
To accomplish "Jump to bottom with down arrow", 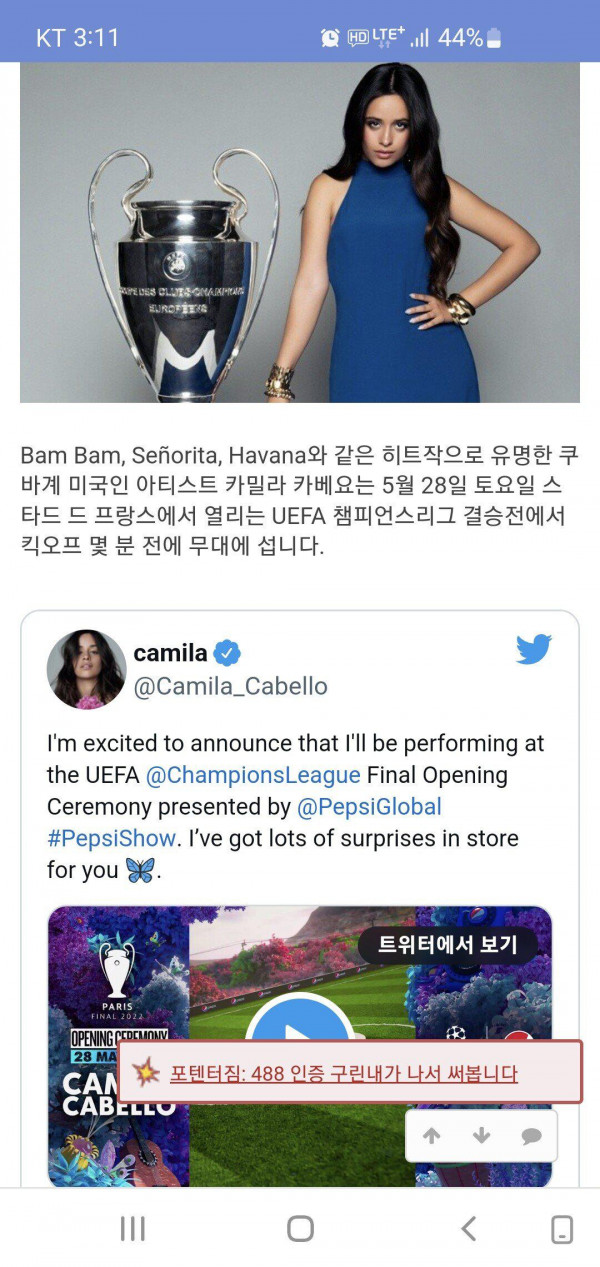I will click(x=481, y=1136).
